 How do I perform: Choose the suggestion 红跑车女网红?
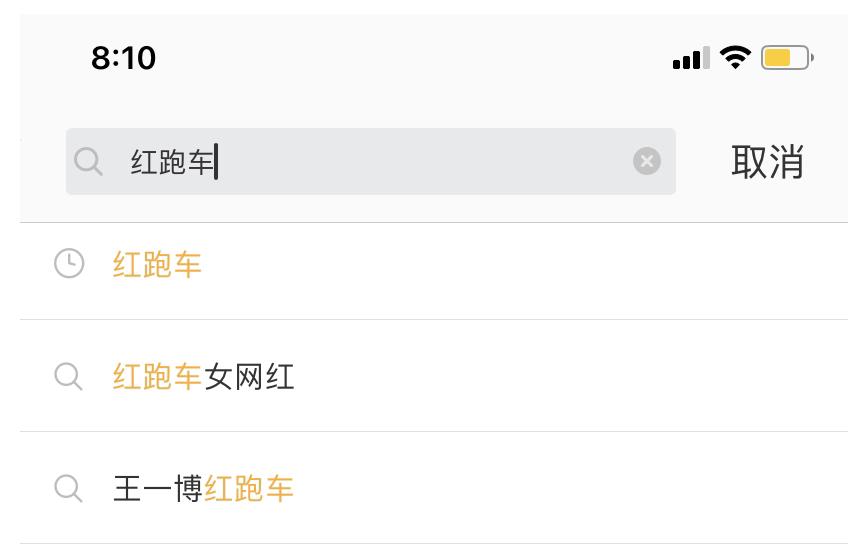204,377
